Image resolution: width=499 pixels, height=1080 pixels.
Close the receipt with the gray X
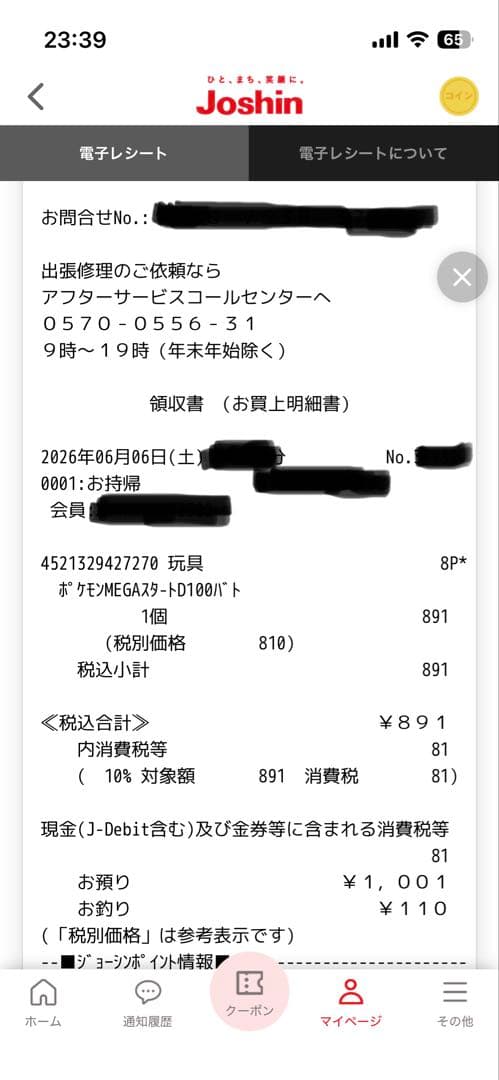click(462, 277)
